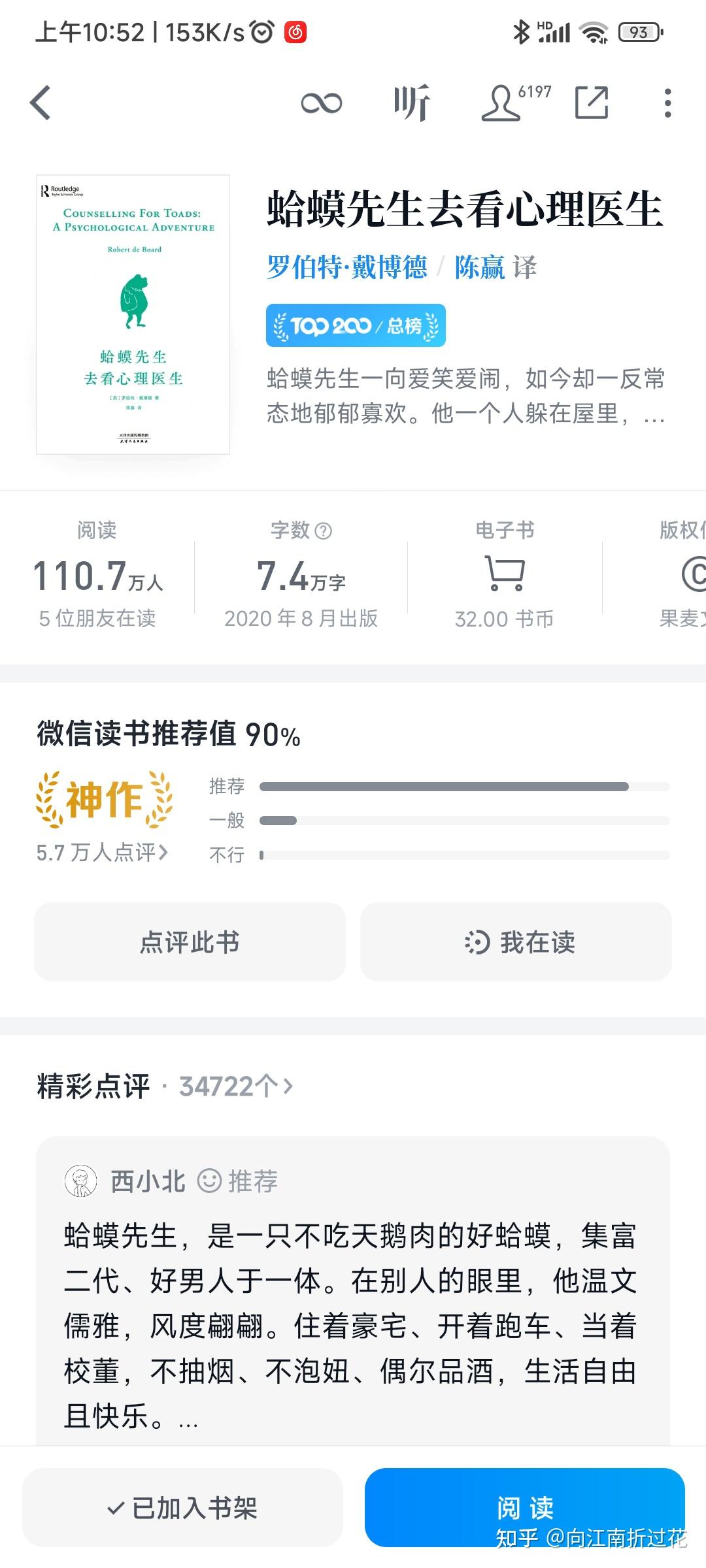
Task: Tap 点评此书 to review this book
Action: coord(190,941)
